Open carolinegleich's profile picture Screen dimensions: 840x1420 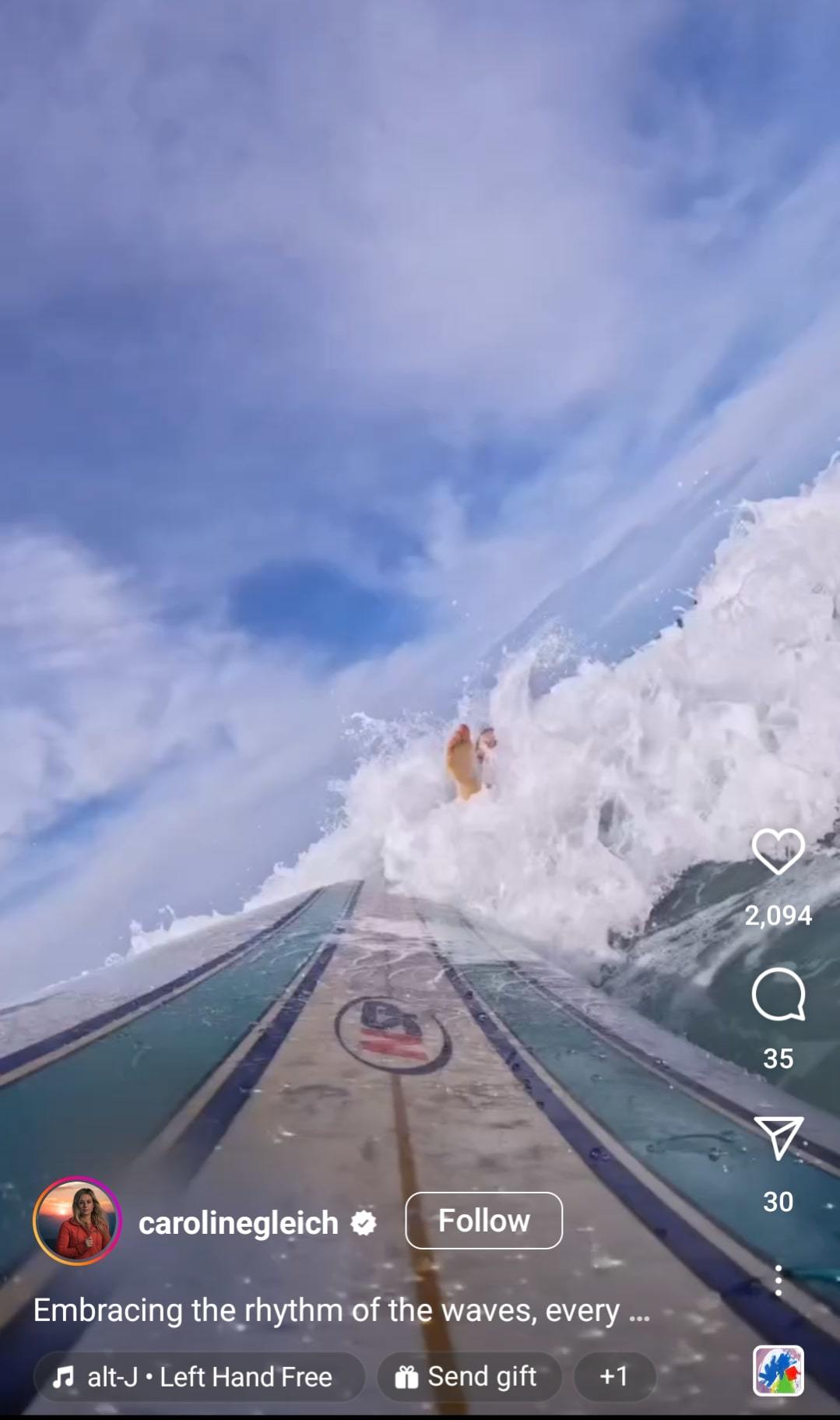click(x=77, y=1221)
